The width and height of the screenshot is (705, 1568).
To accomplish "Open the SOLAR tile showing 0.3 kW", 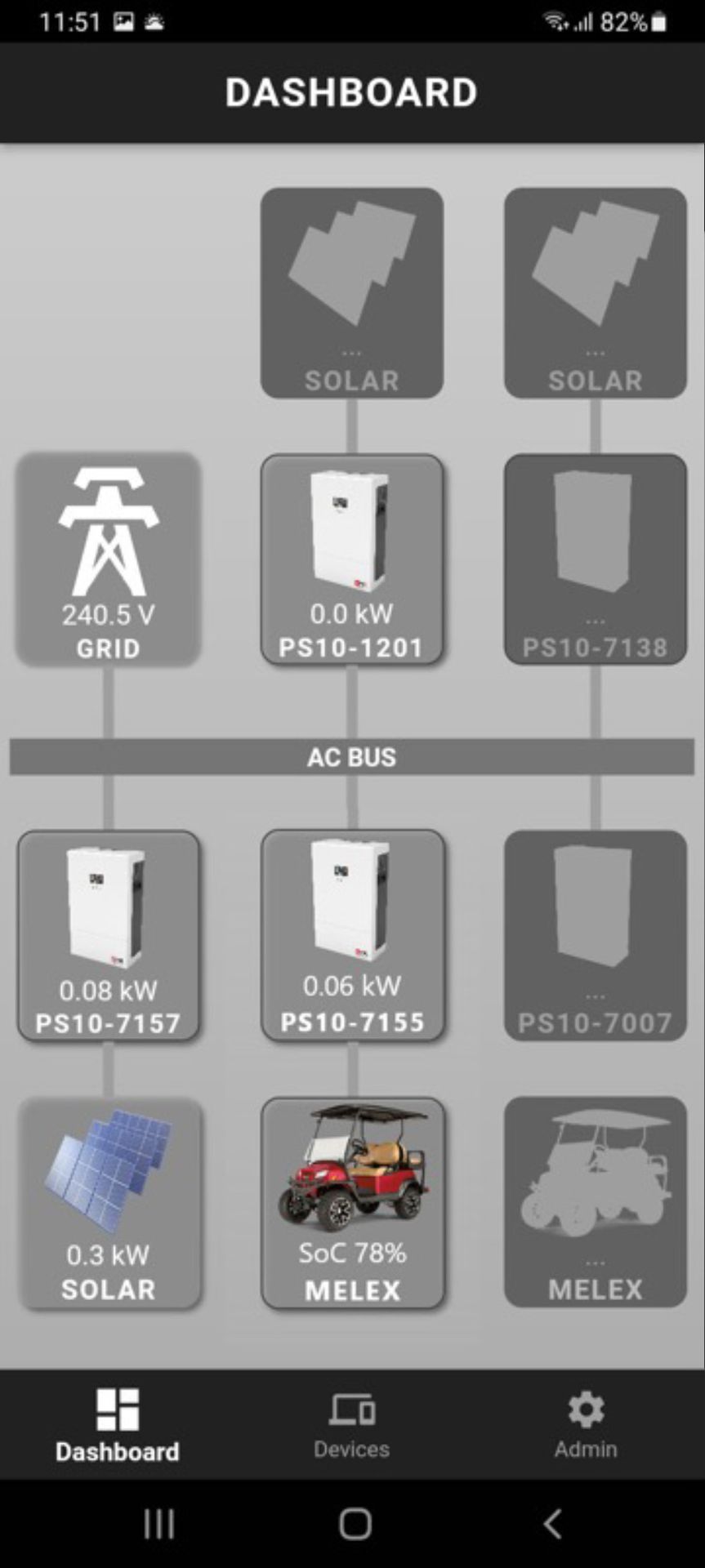I will point(108,1203).
